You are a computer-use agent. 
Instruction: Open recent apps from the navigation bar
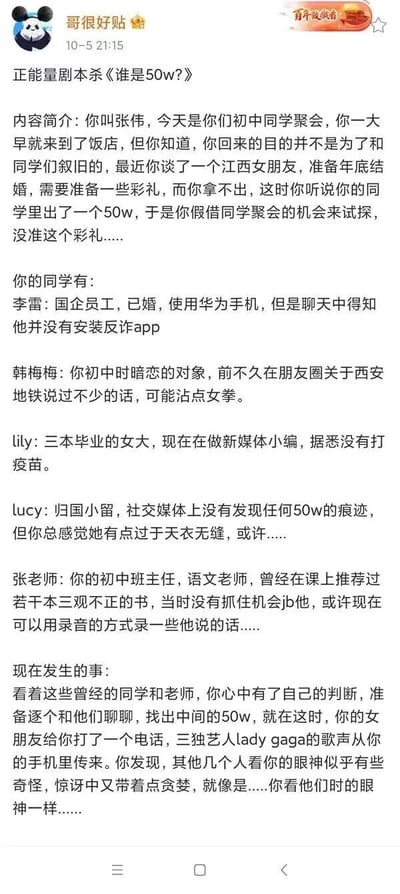pos(117,869)
